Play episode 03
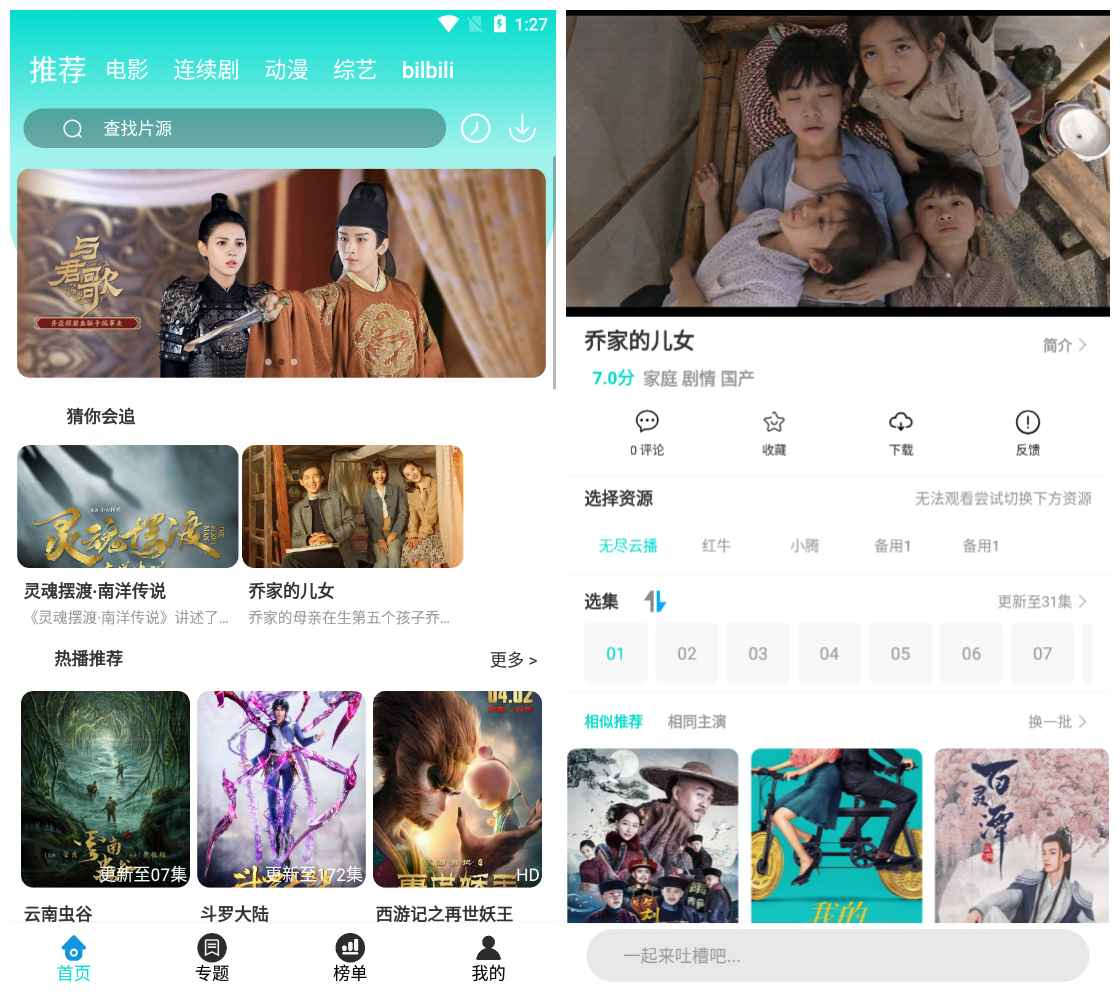The height and width of the screenshot is (997, 1120). click(758, 654)
